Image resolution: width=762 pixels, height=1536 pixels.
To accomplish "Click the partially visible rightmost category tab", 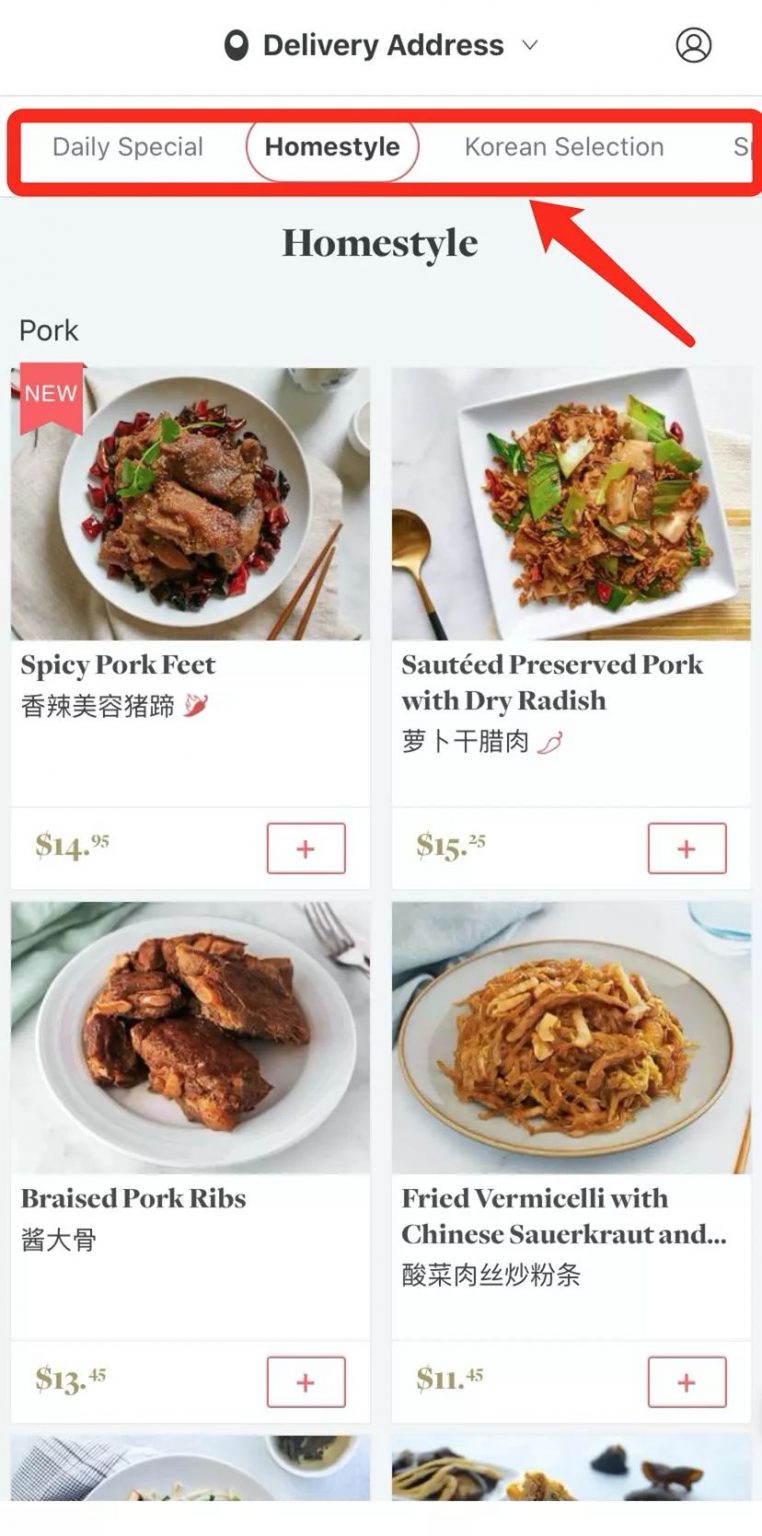I will tap(743, 147).
